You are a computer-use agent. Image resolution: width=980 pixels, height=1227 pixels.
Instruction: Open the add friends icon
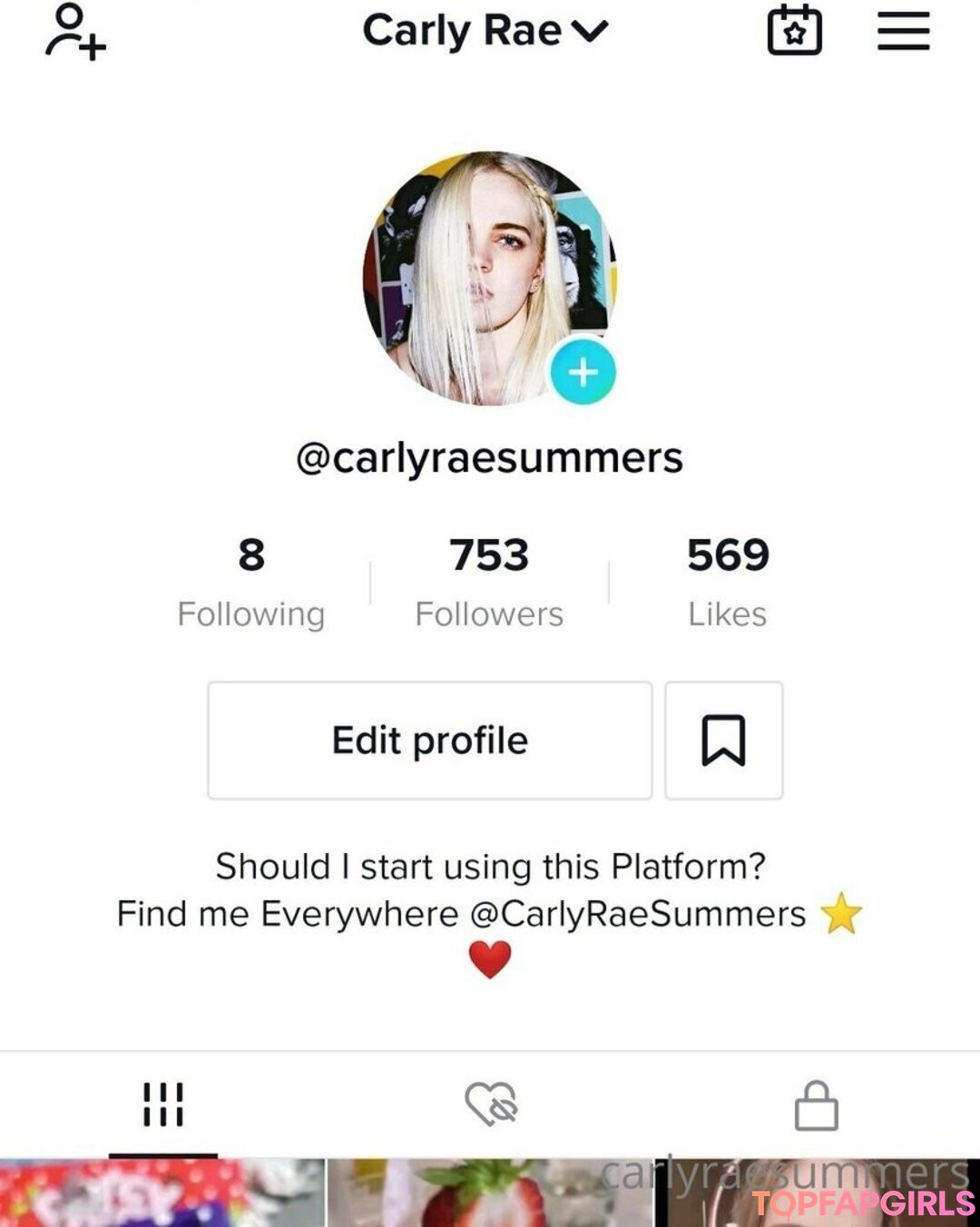point(75,32)
